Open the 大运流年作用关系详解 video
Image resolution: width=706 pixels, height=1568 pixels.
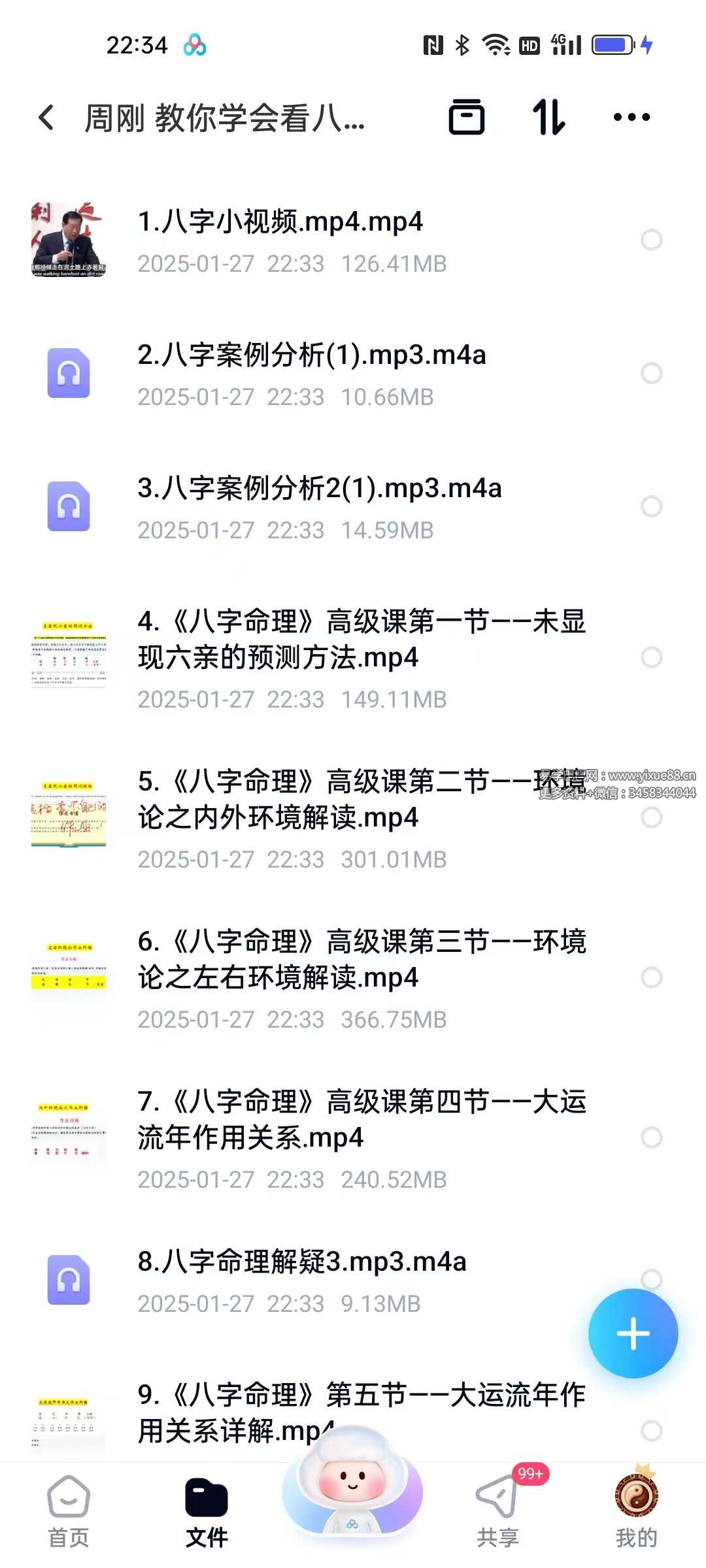click(361, 1413)
